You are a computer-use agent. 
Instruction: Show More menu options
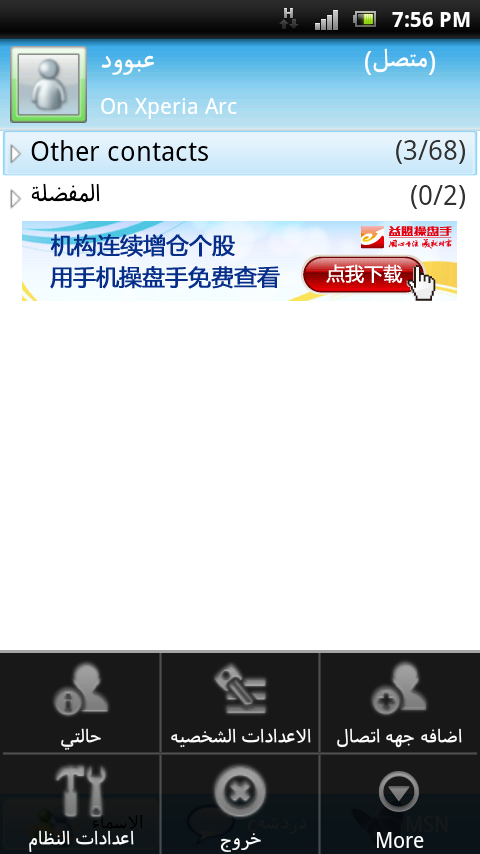point(399,804)
